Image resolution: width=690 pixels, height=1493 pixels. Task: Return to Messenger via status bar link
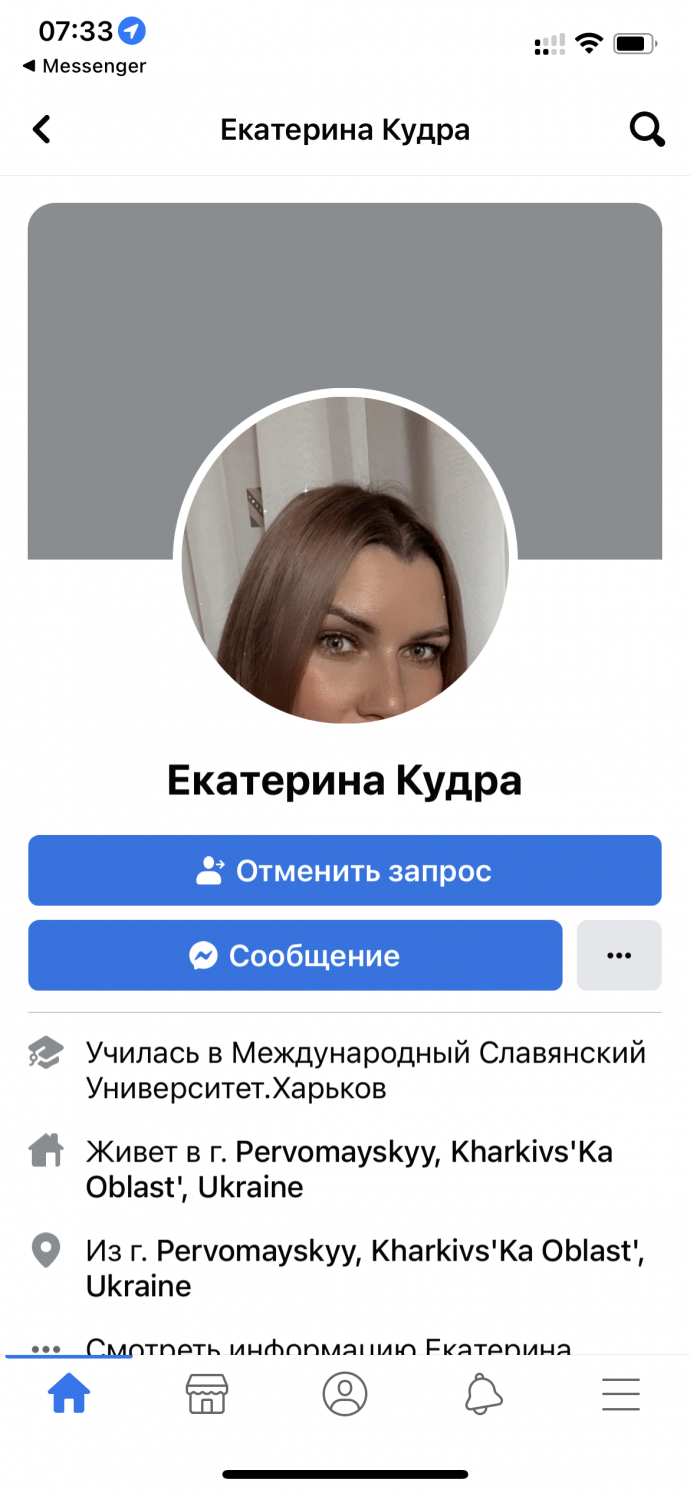coord(85,66)
